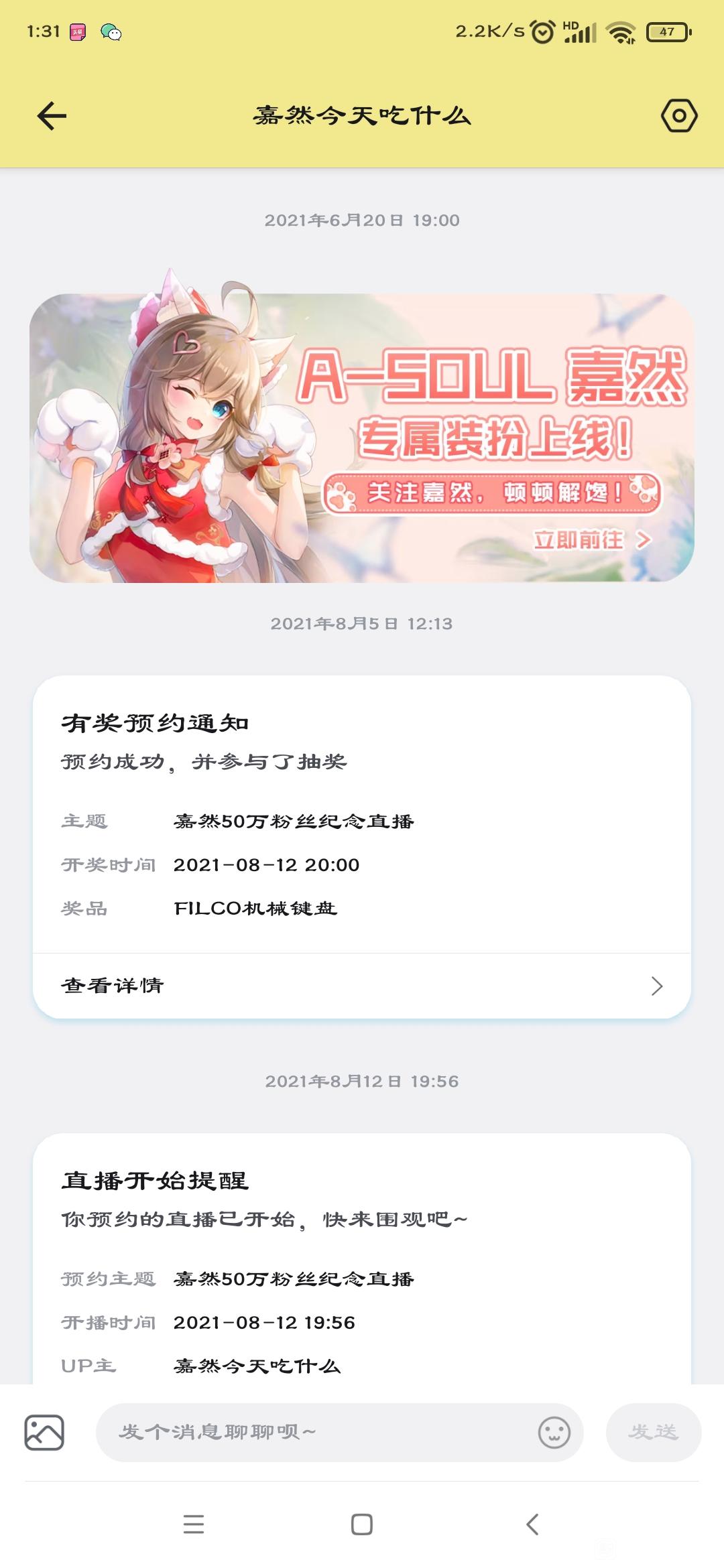
Task: Open chat settings hexagon icon
Action: point(679,116)
